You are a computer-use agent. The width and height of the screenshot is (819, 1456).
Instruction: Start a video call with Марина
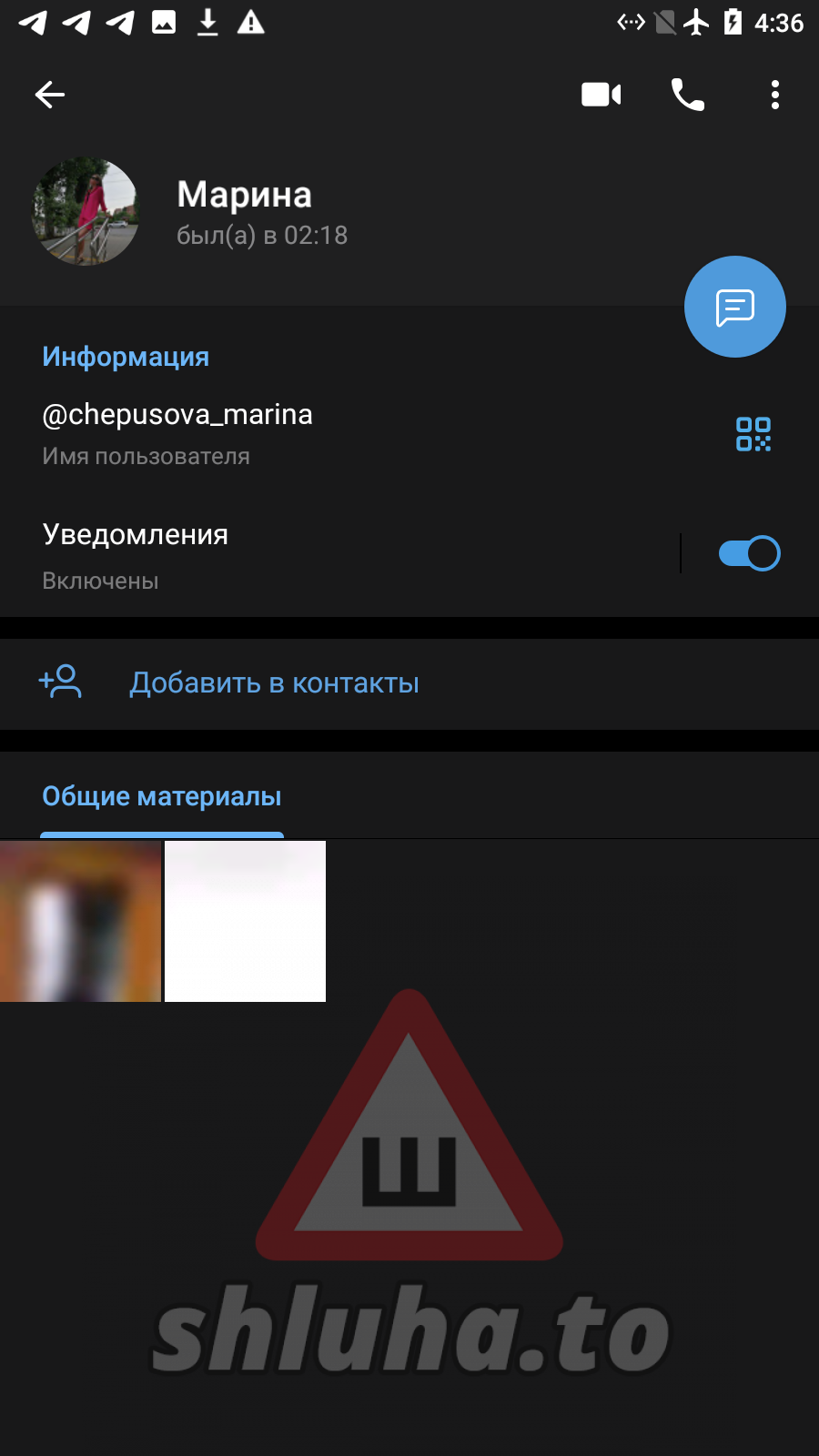click(x=601, y=95)
